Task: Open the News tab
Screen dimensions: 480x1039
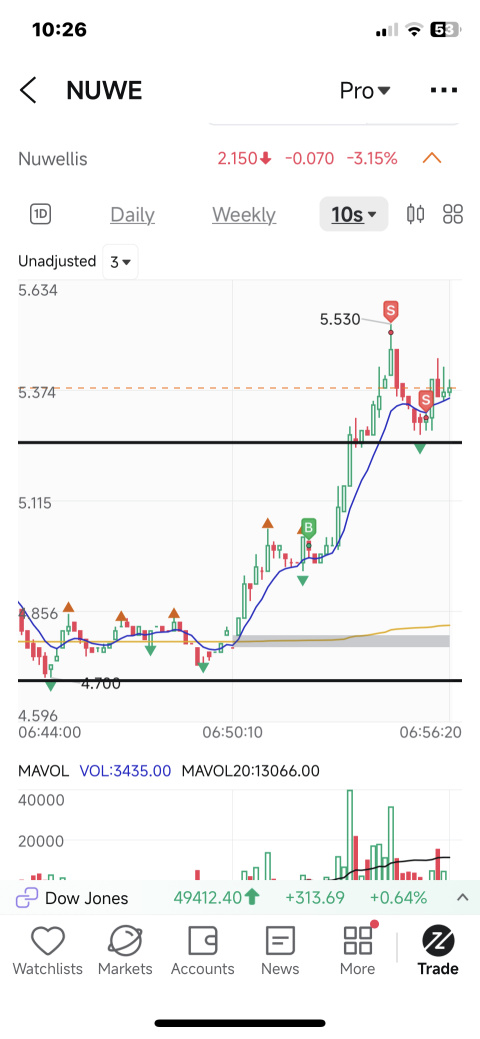Action: point(280,951)
